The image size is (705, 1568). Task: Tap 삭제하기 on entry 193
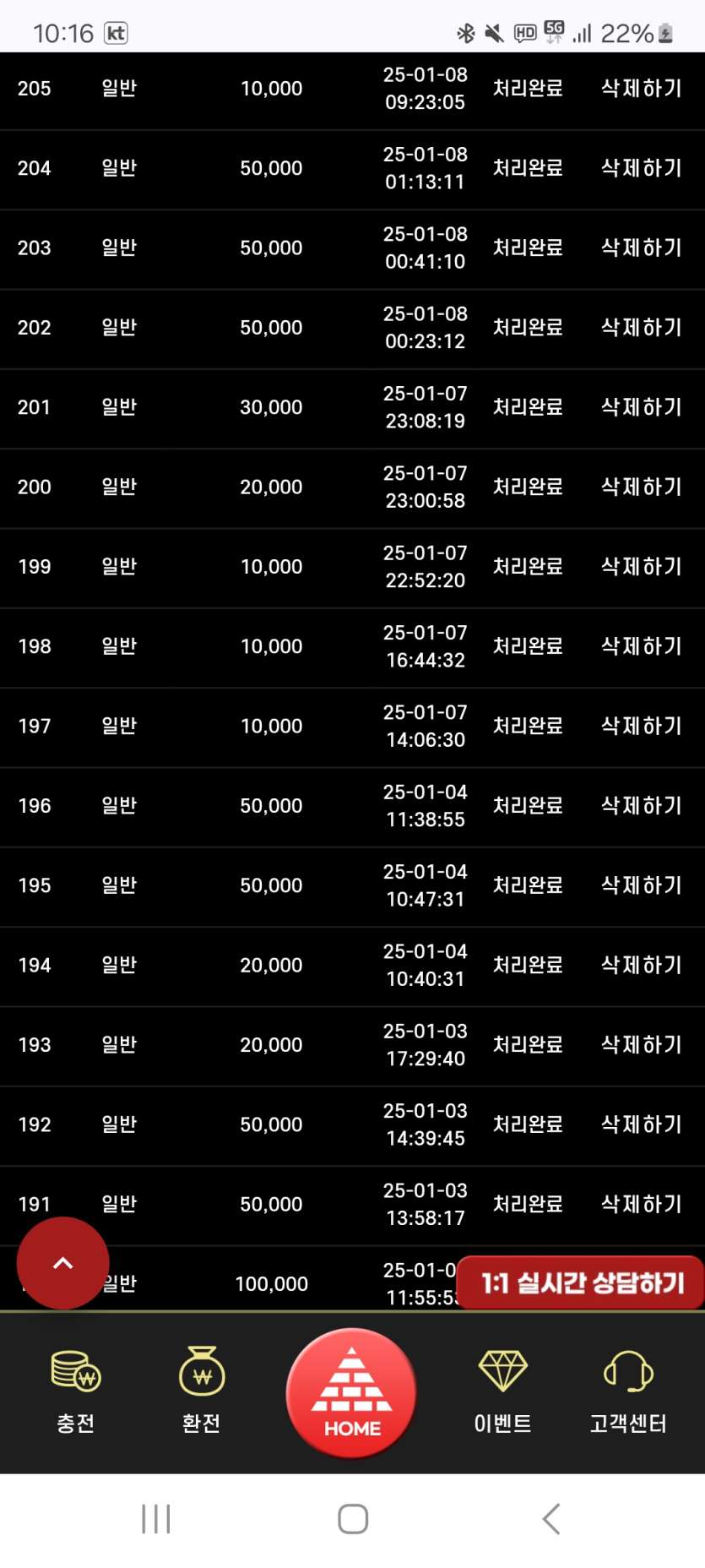pyautogui.click(x=641, y=1045)
